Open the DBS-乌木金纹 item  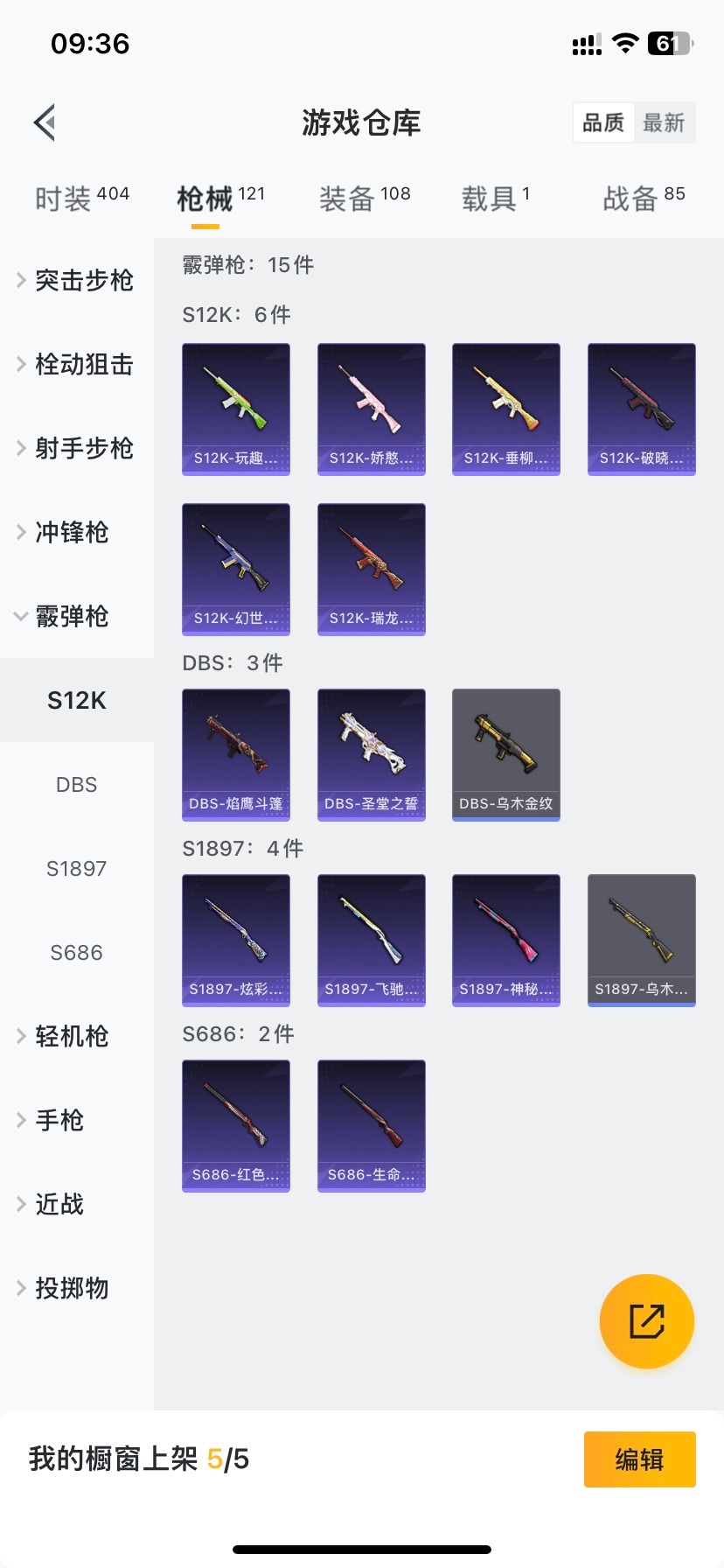click(506, 754)
